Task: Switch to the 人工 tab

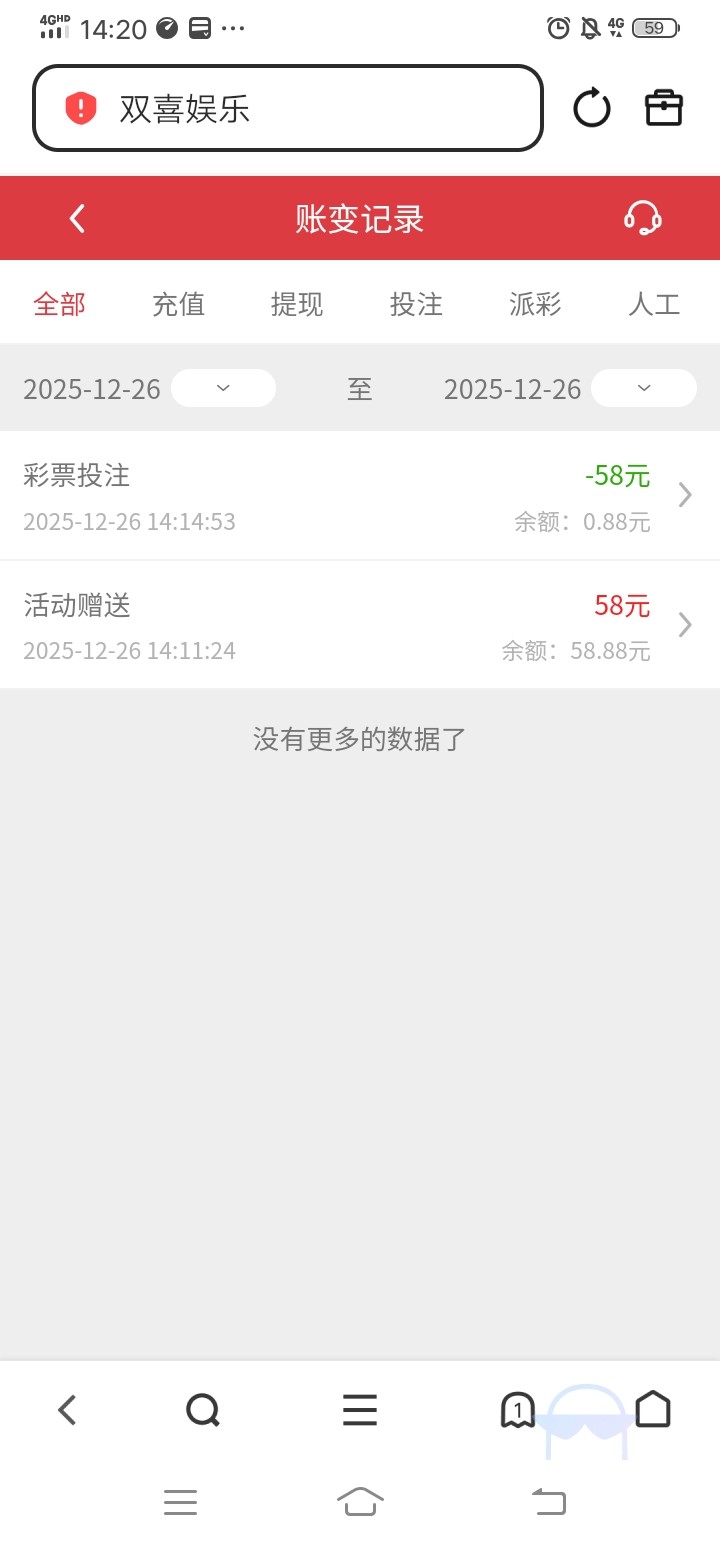Action: (654, 304)
